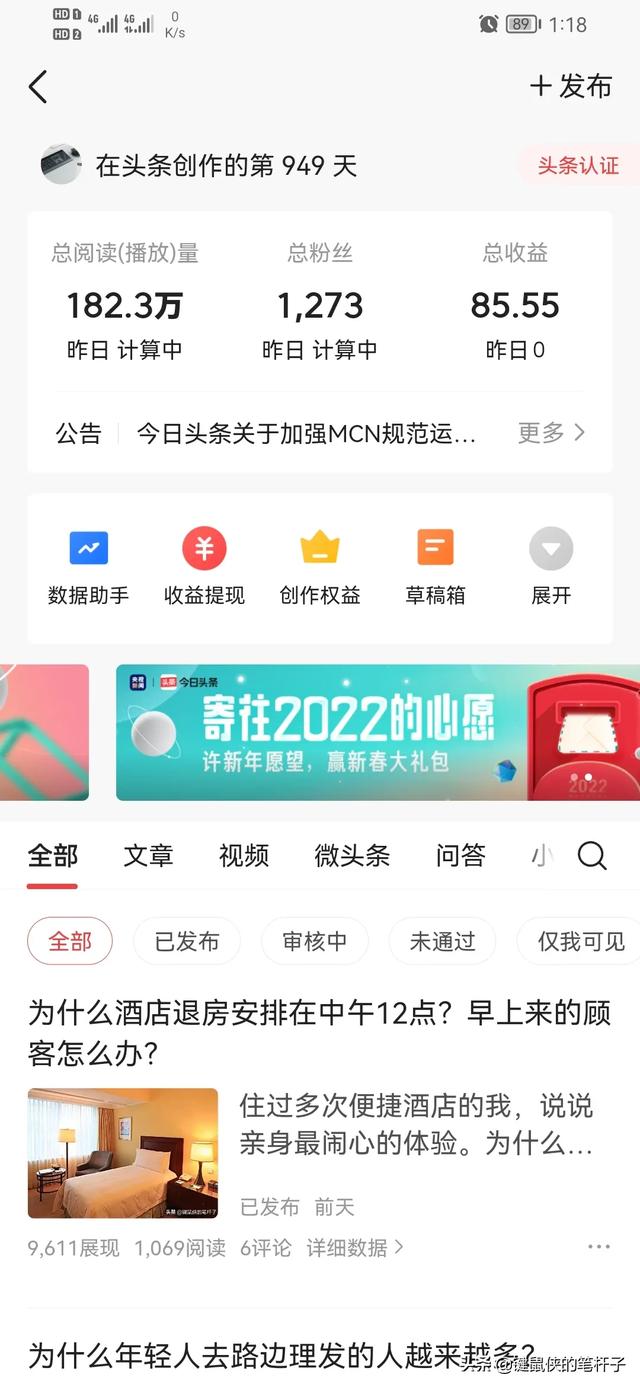Expand more tools with 展开

[551, 568]
